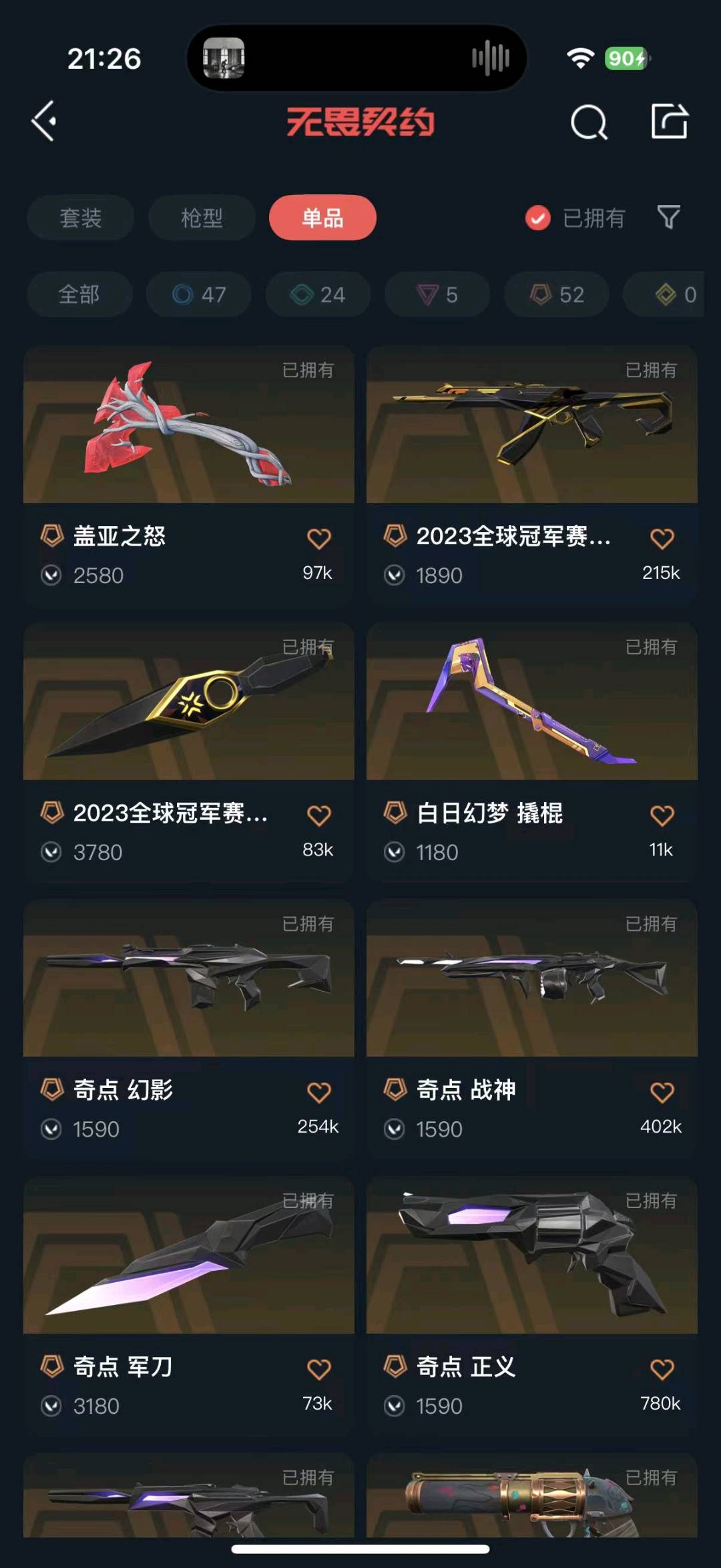Viewport: 721px width, 1568px height.
Task: Open the search magnifier icon
Action: (x=589, y=122)
